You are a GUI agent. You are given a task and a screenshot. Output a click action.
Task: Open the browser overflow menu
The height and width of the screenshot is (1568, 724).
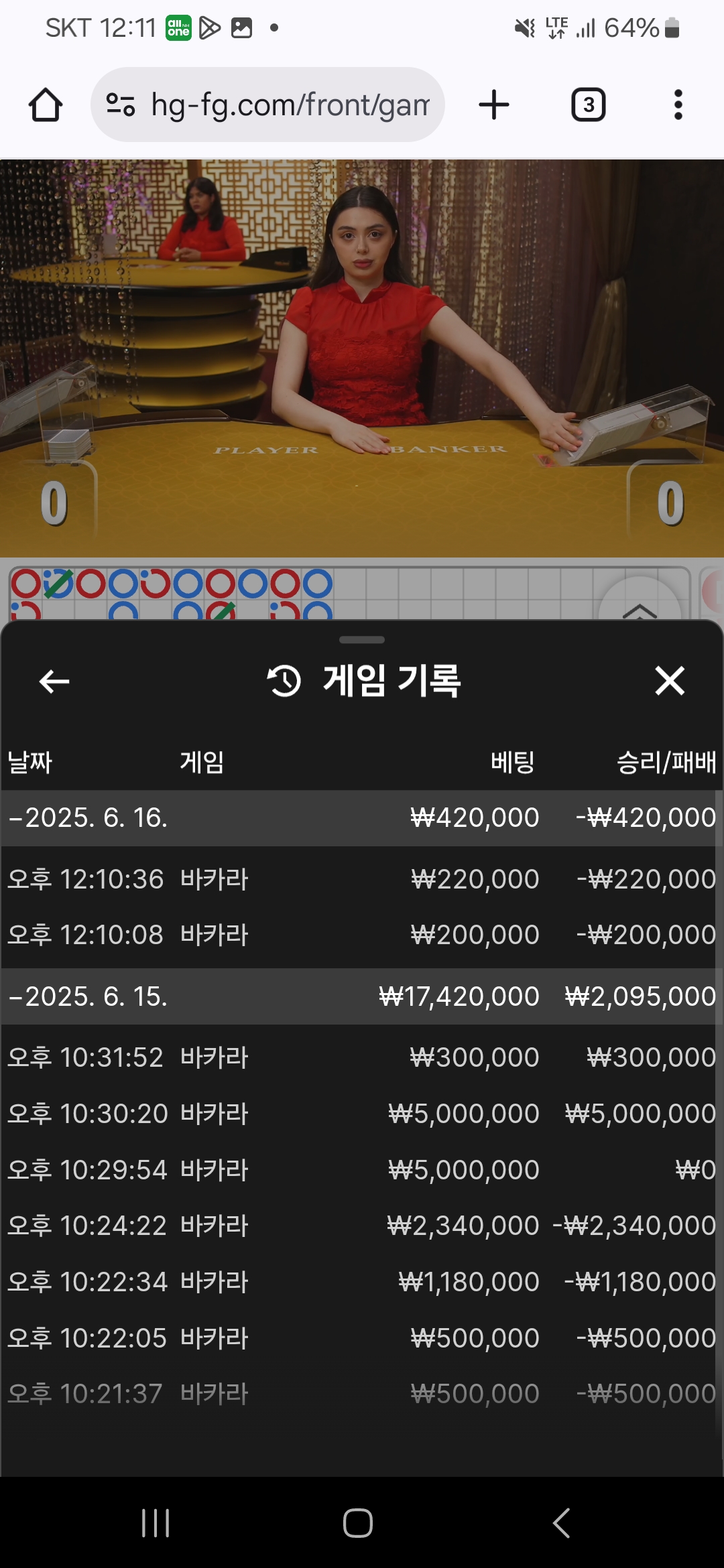click(x=678, y=105)
